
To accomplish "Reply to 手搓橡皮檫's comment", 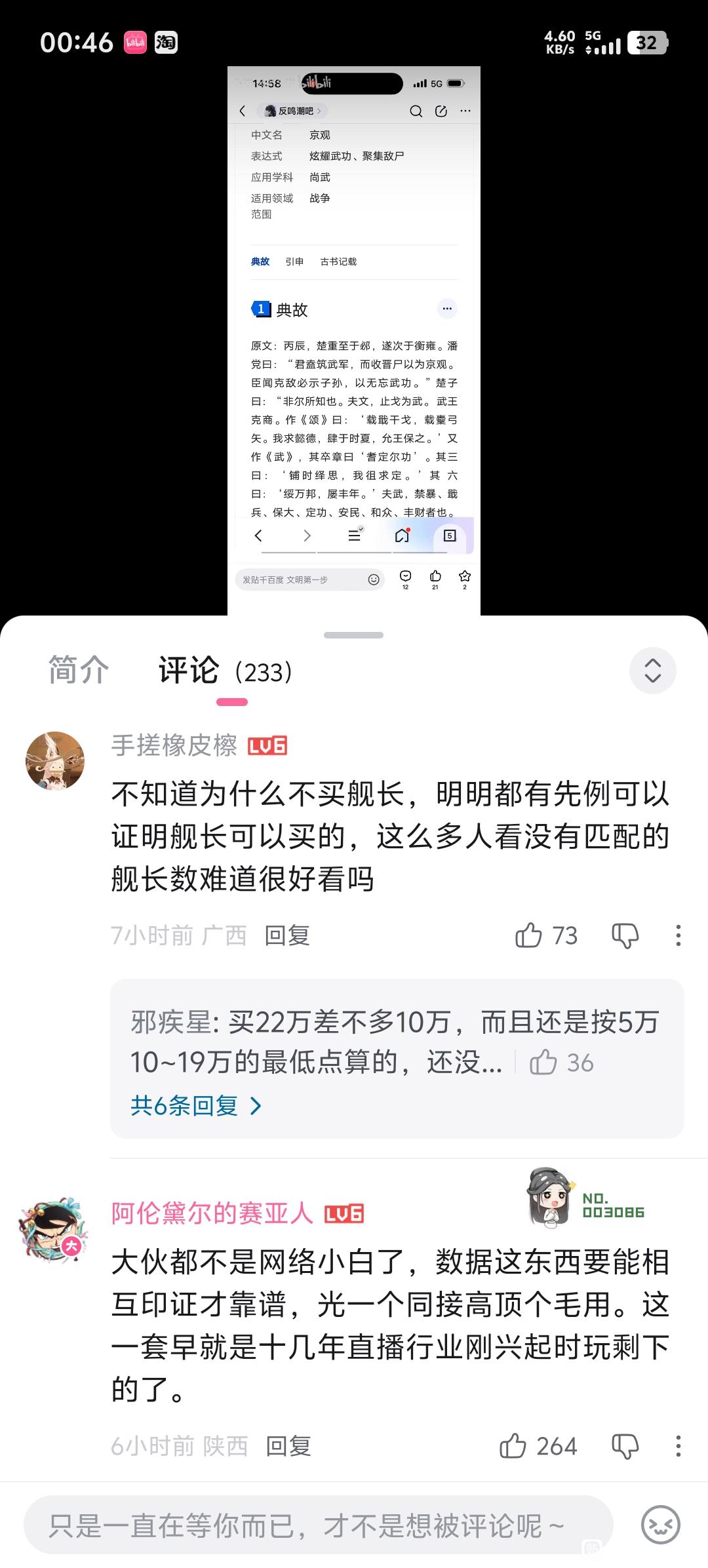I will point(286,935).
